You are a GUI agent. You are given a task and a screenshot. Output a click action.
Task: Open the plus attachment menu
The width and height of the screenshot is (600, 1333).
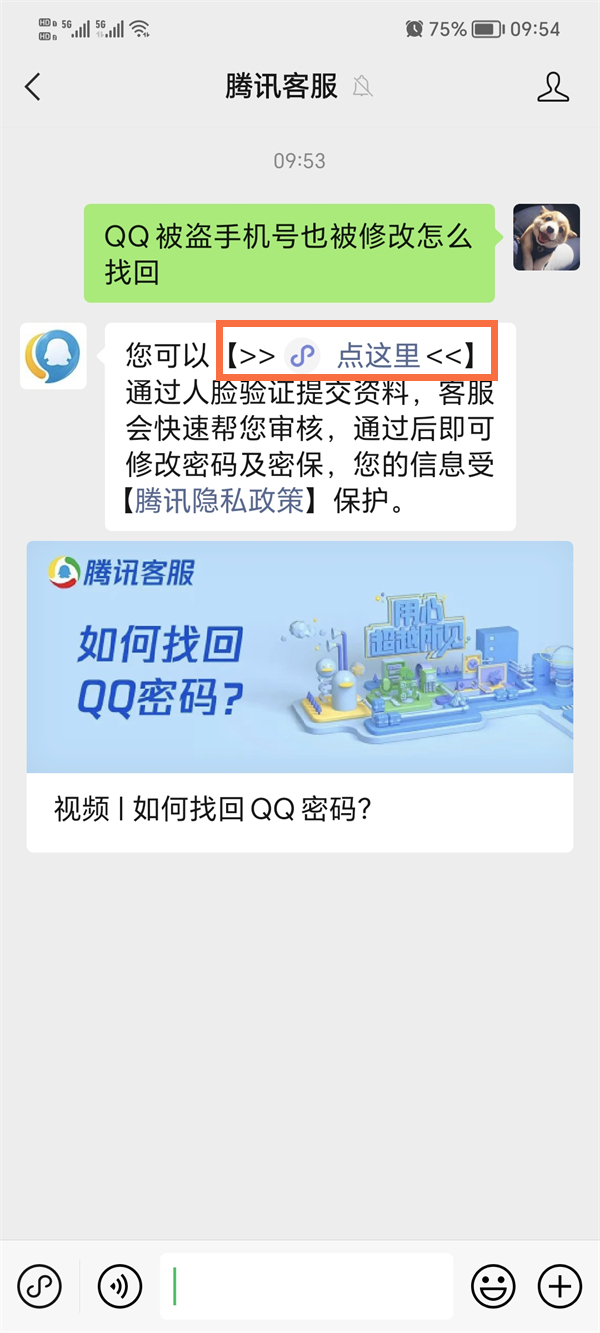click(x=560, y=1286)
